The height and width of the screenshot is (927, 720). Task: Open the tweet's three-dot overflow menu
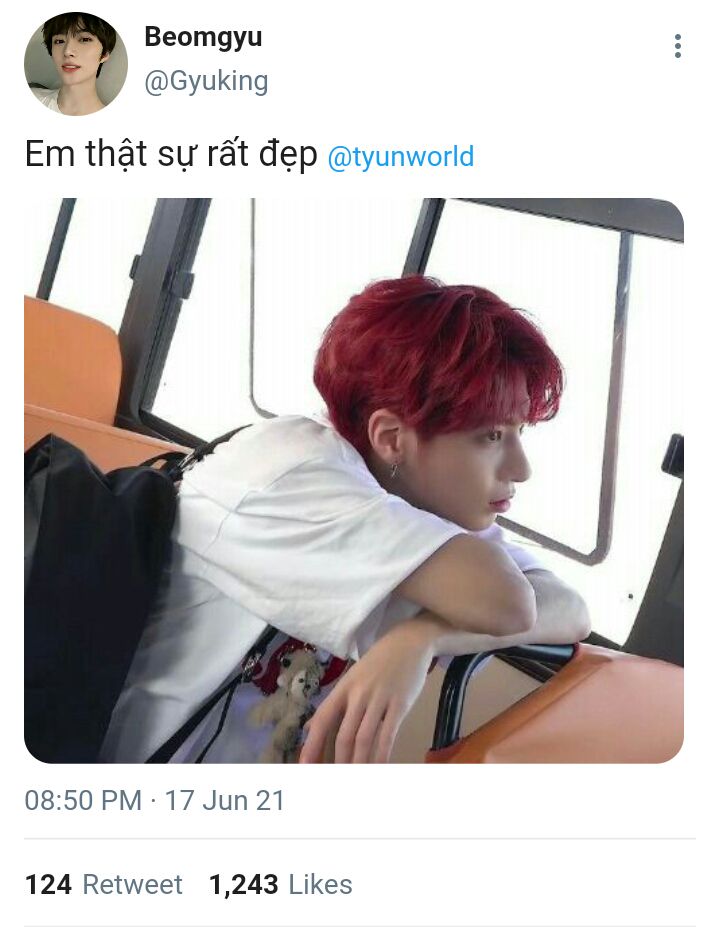point(678,46)
